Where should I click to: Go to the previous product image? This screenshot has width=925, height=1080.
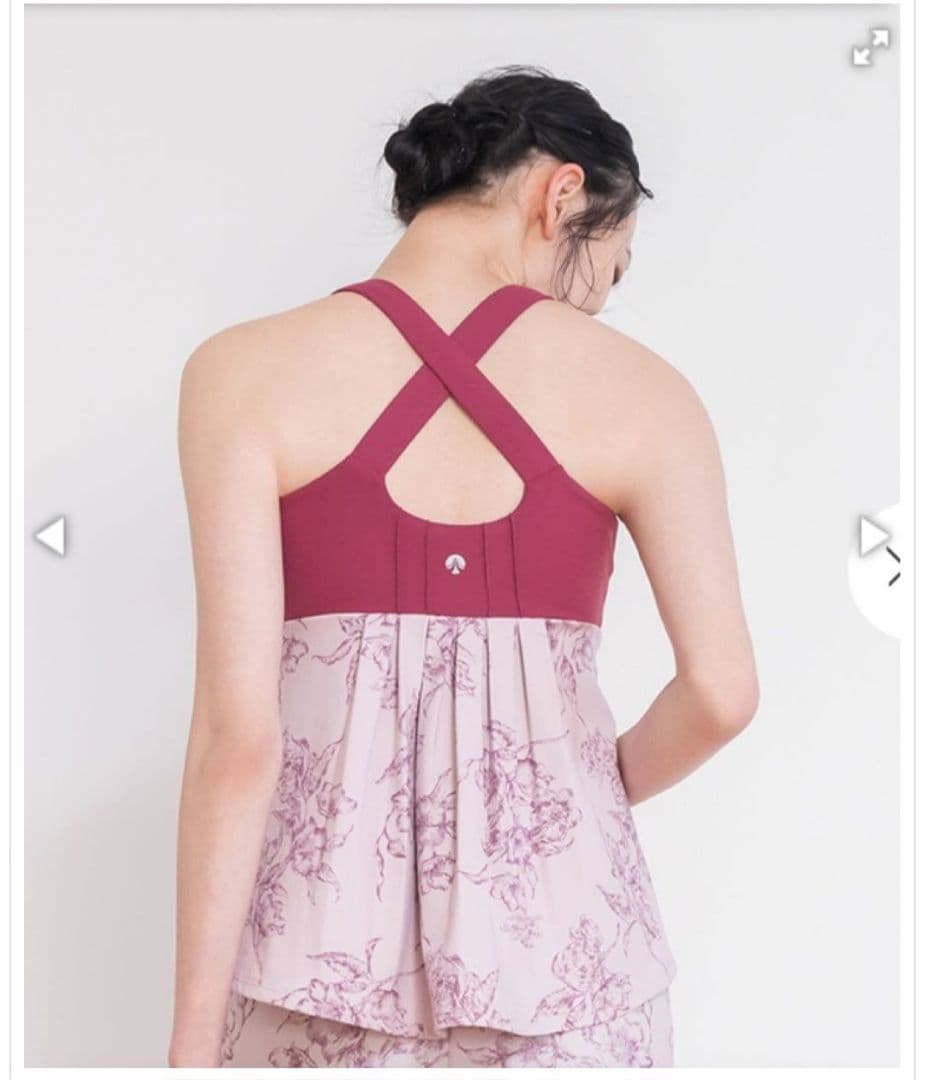(50, 536)
